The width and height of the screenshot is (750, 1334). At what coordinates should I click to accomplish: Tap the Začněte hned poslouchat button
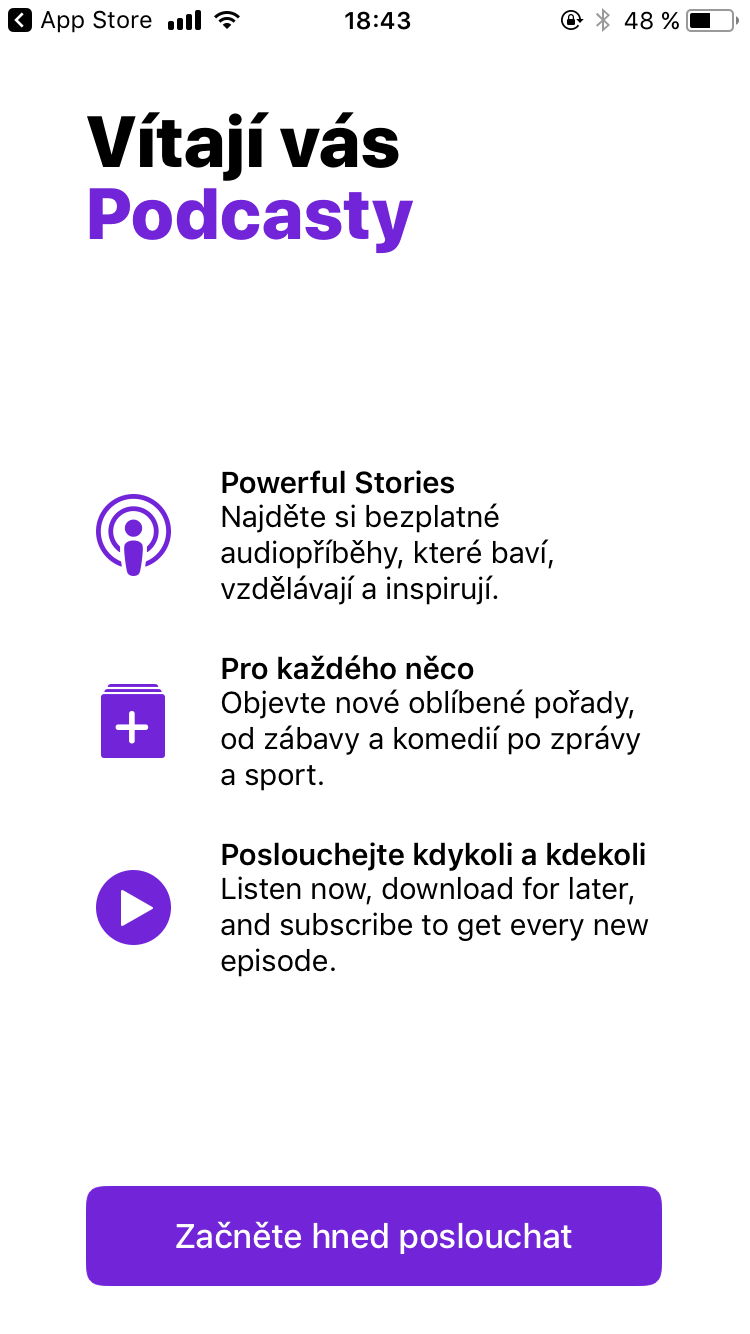coord(374,1236)
